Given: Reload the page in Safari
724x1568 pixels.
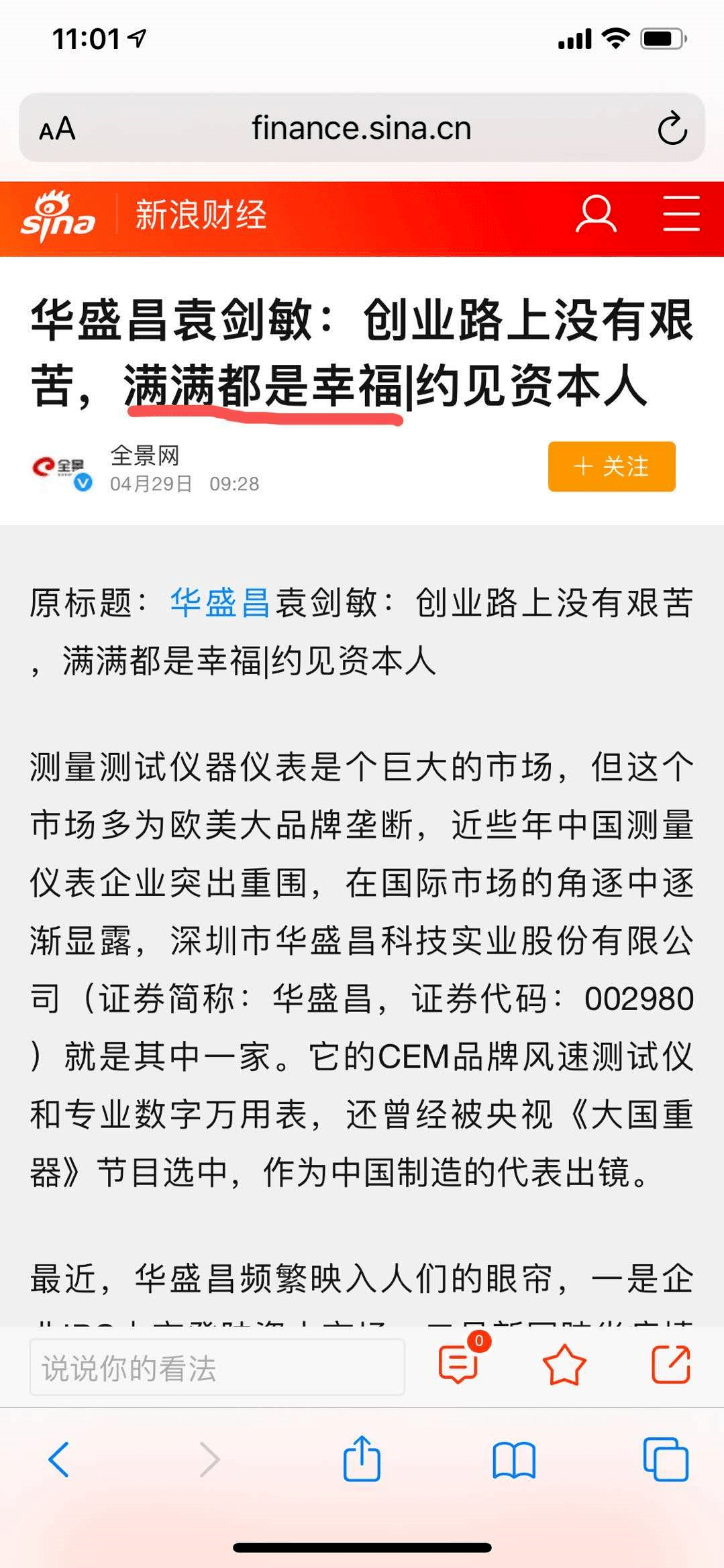Looking at the screenshot, I should pos(672,128).
